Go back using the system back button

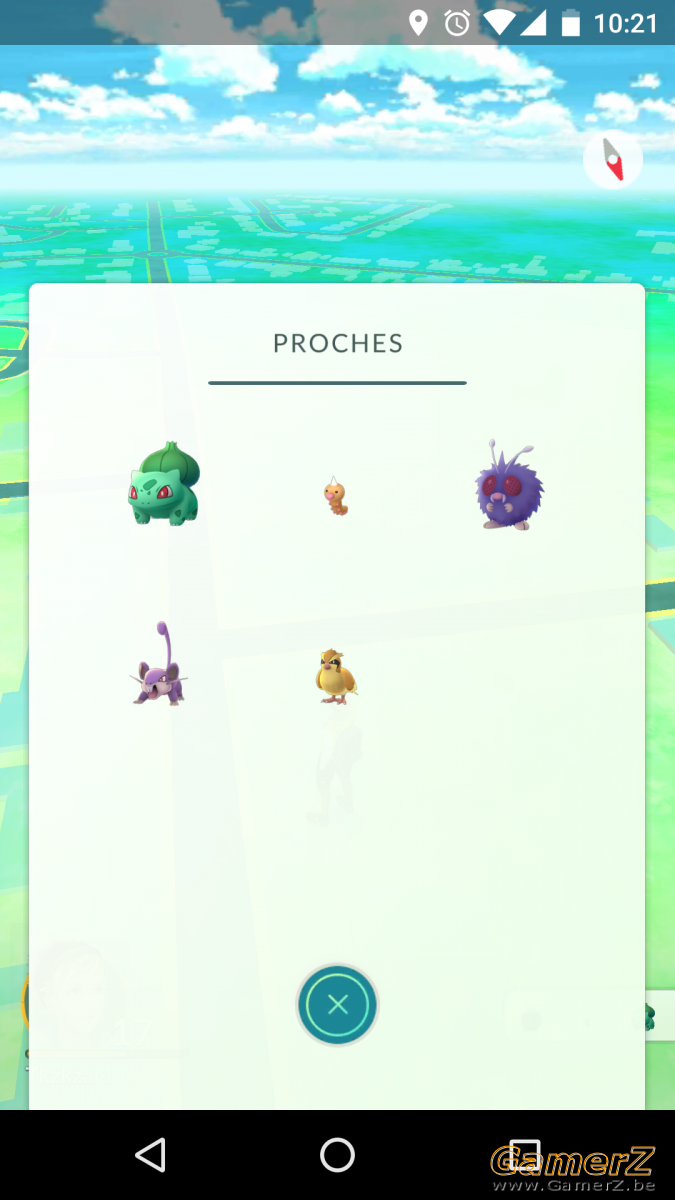click(150, 1155)
